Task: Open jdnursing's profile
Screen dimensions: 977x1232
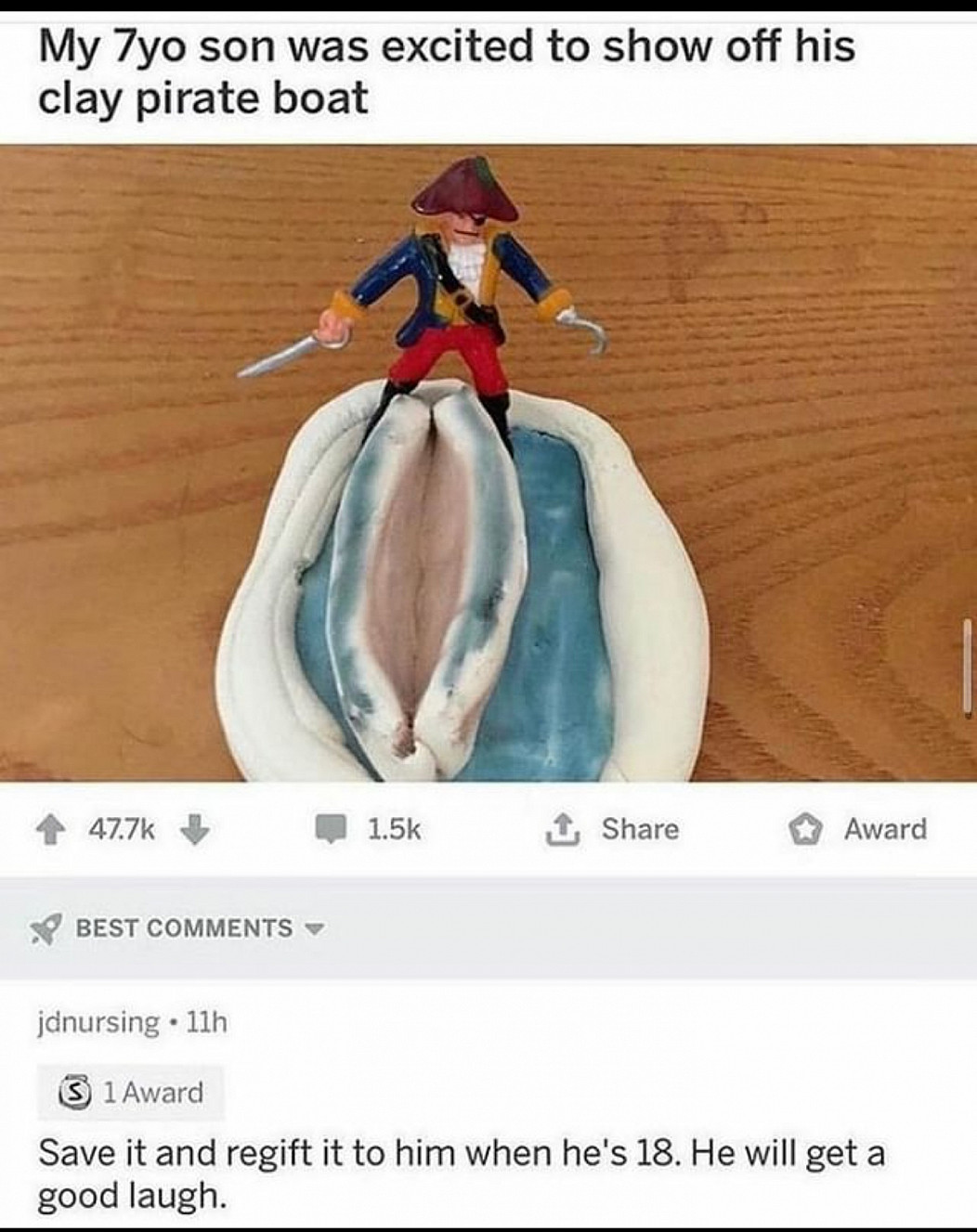Action: (x=98, y=1022)
